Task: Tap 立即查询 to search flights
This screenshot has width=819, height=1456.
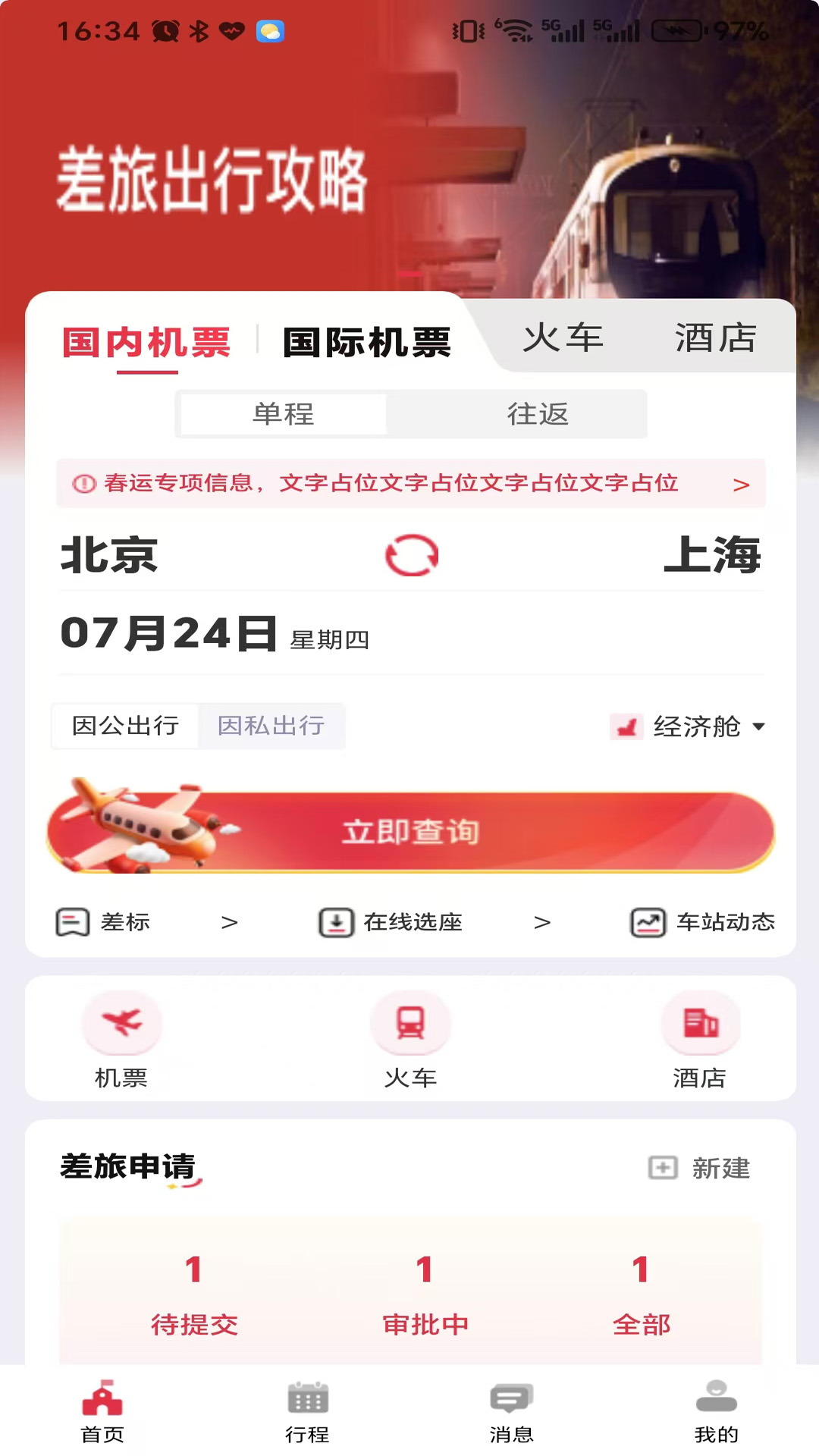Action: pos(410,832)
